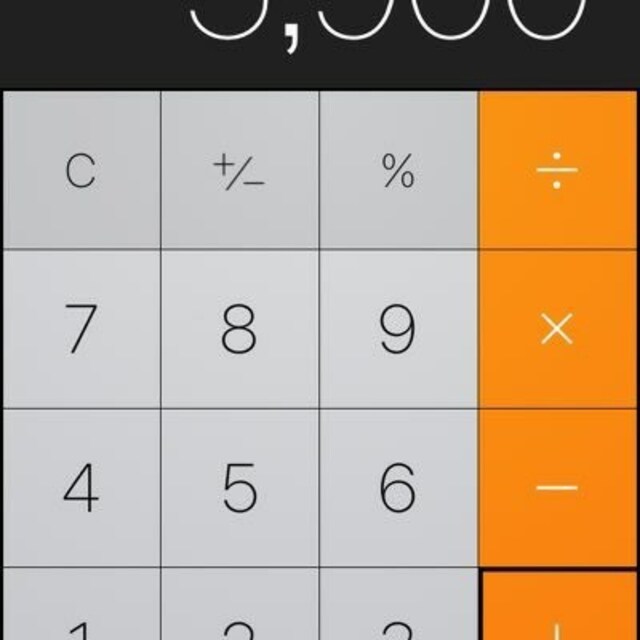Enter the digit 6

tap(398, 488)
